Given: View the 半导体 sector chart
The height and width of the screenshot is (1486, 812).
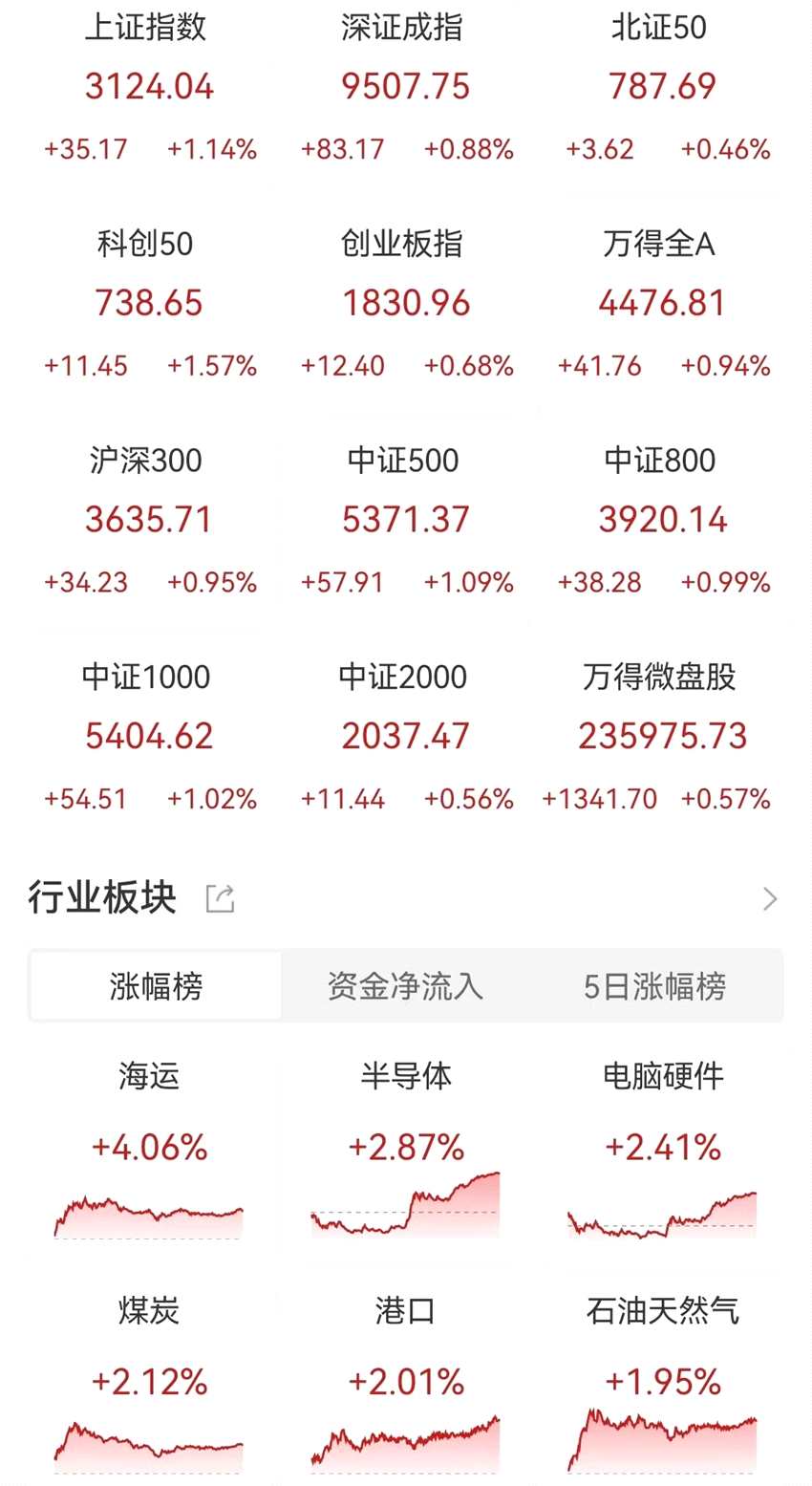Looking at the screenshot, I should [x=406, y=1202].
